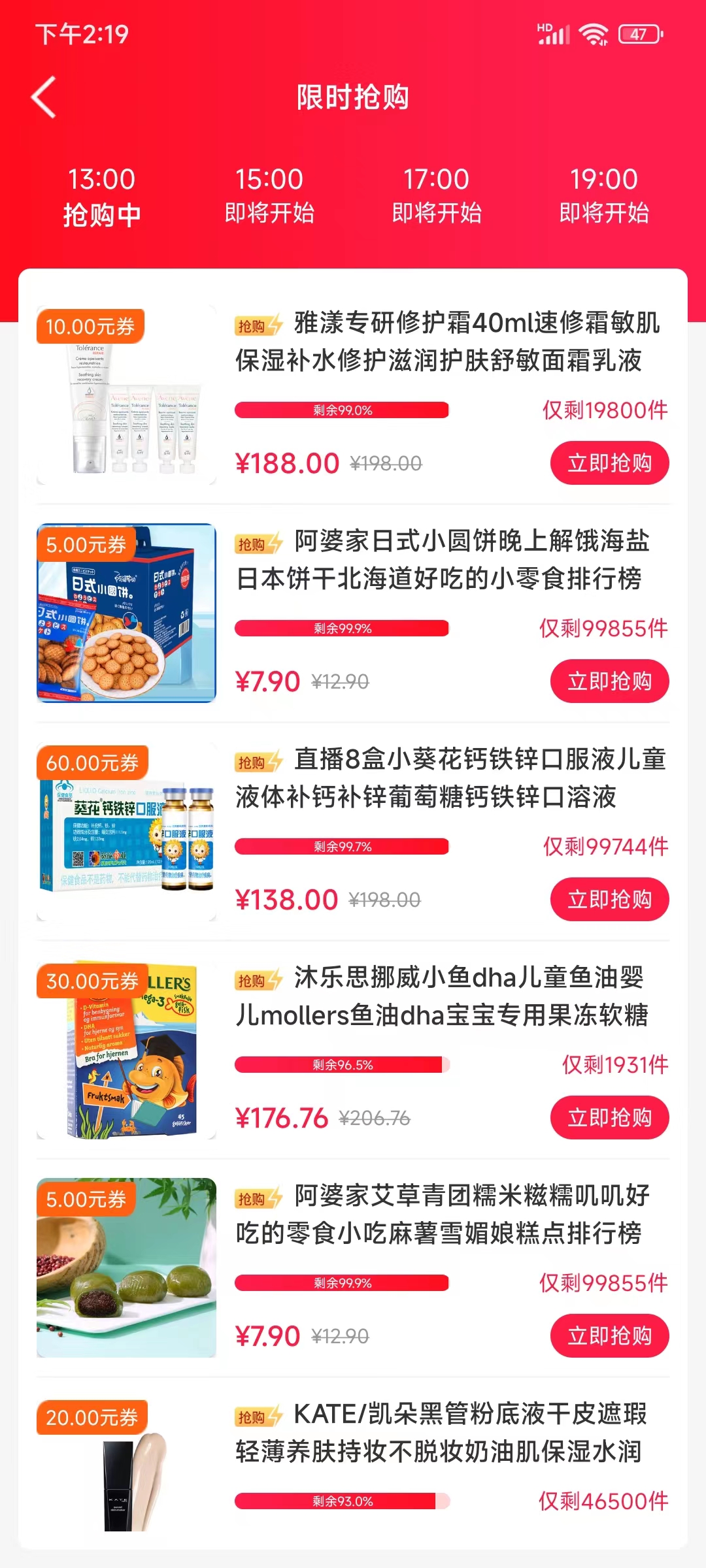
Task: Tap 立即抢购 for 阿婆家日式小圆饼
Action: tap(609, 681)
